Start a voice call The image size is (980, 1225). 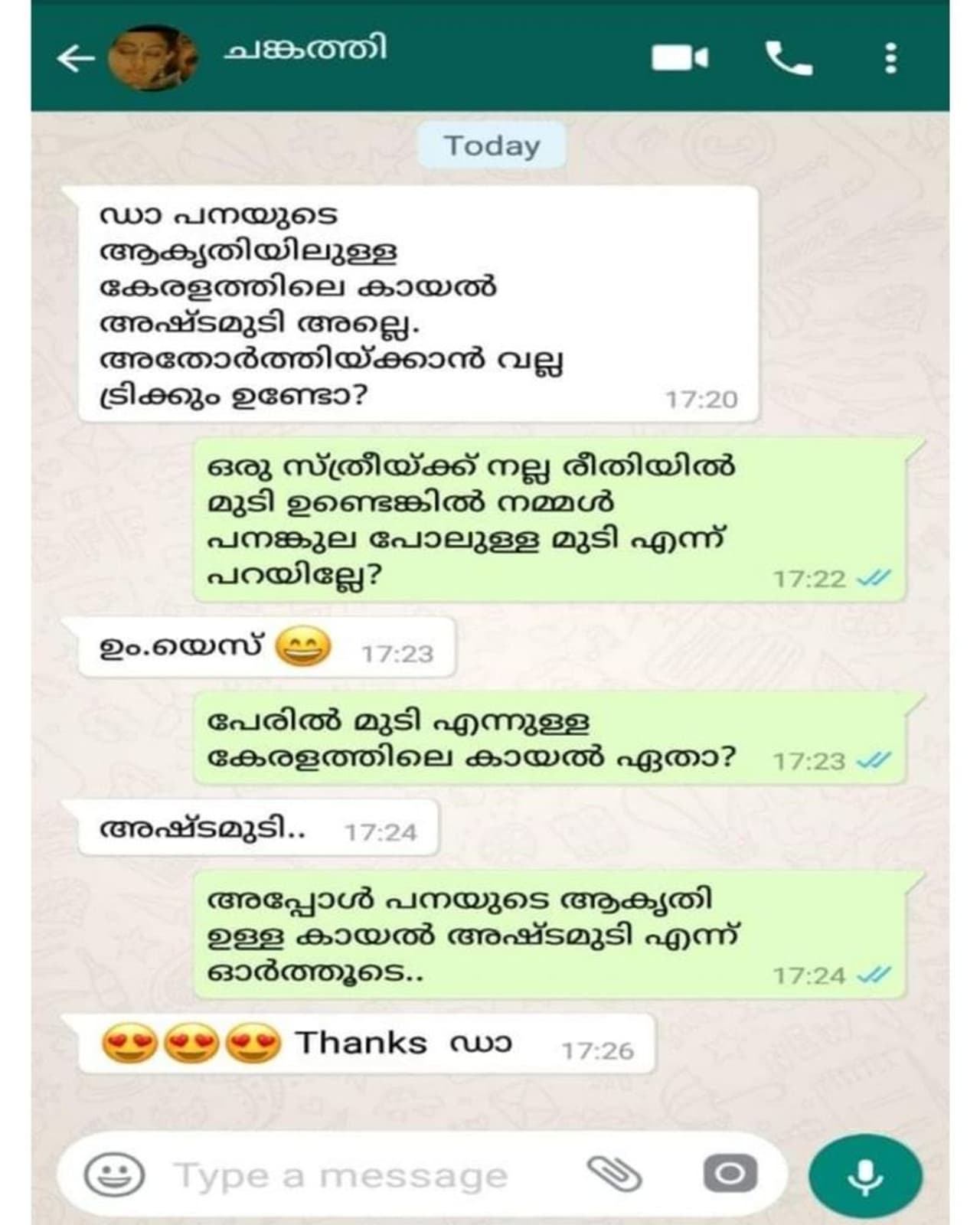pos(789,58)
